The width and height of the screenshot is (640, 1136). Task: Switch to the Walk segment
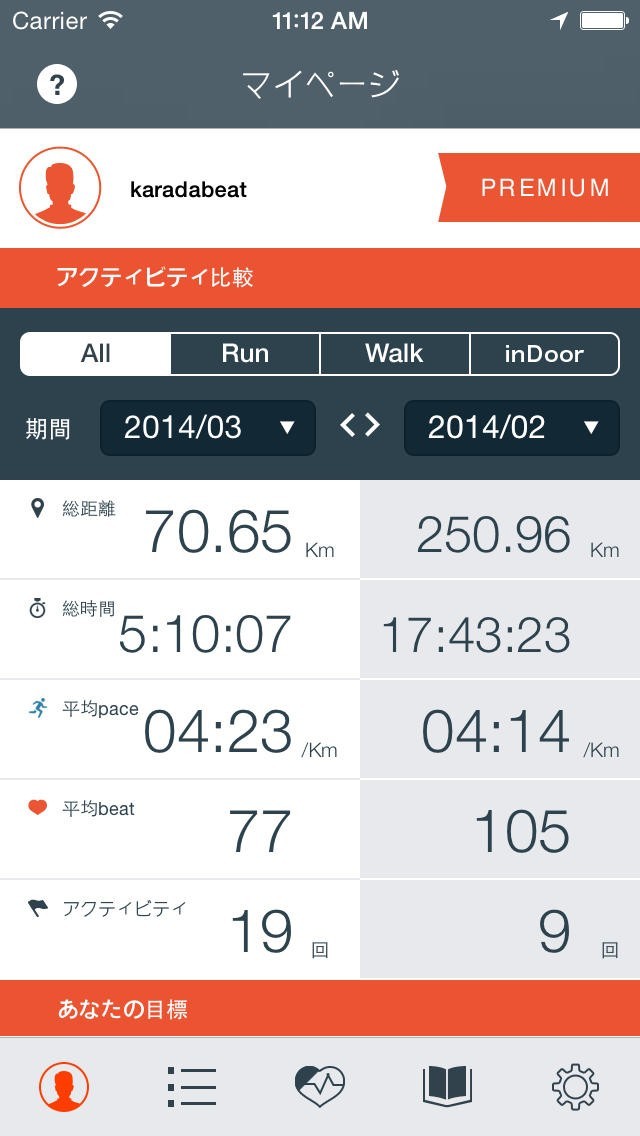coord(394,354)
